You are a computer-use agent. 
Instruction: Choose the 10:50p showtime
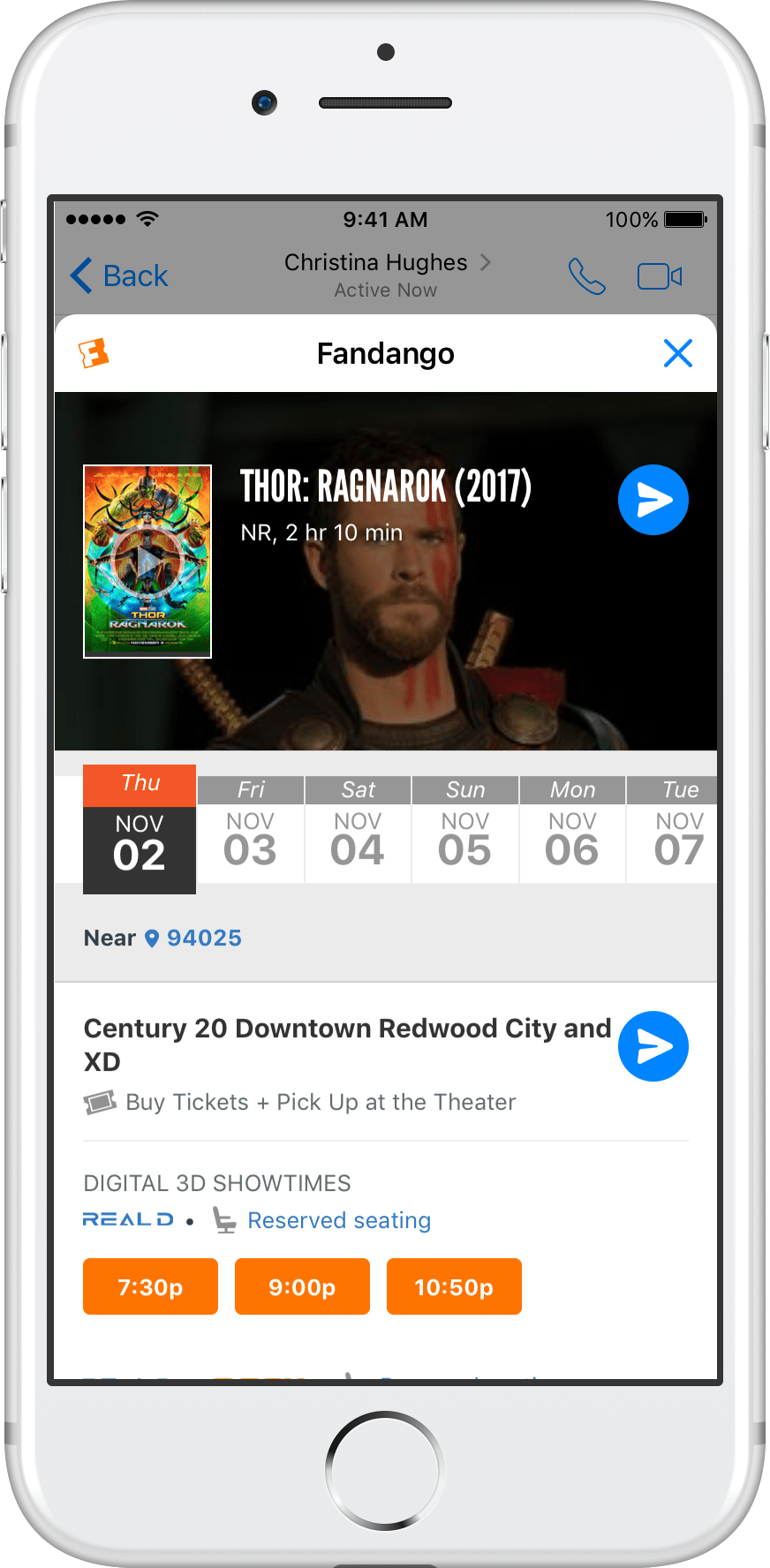tap(454, 1286)
